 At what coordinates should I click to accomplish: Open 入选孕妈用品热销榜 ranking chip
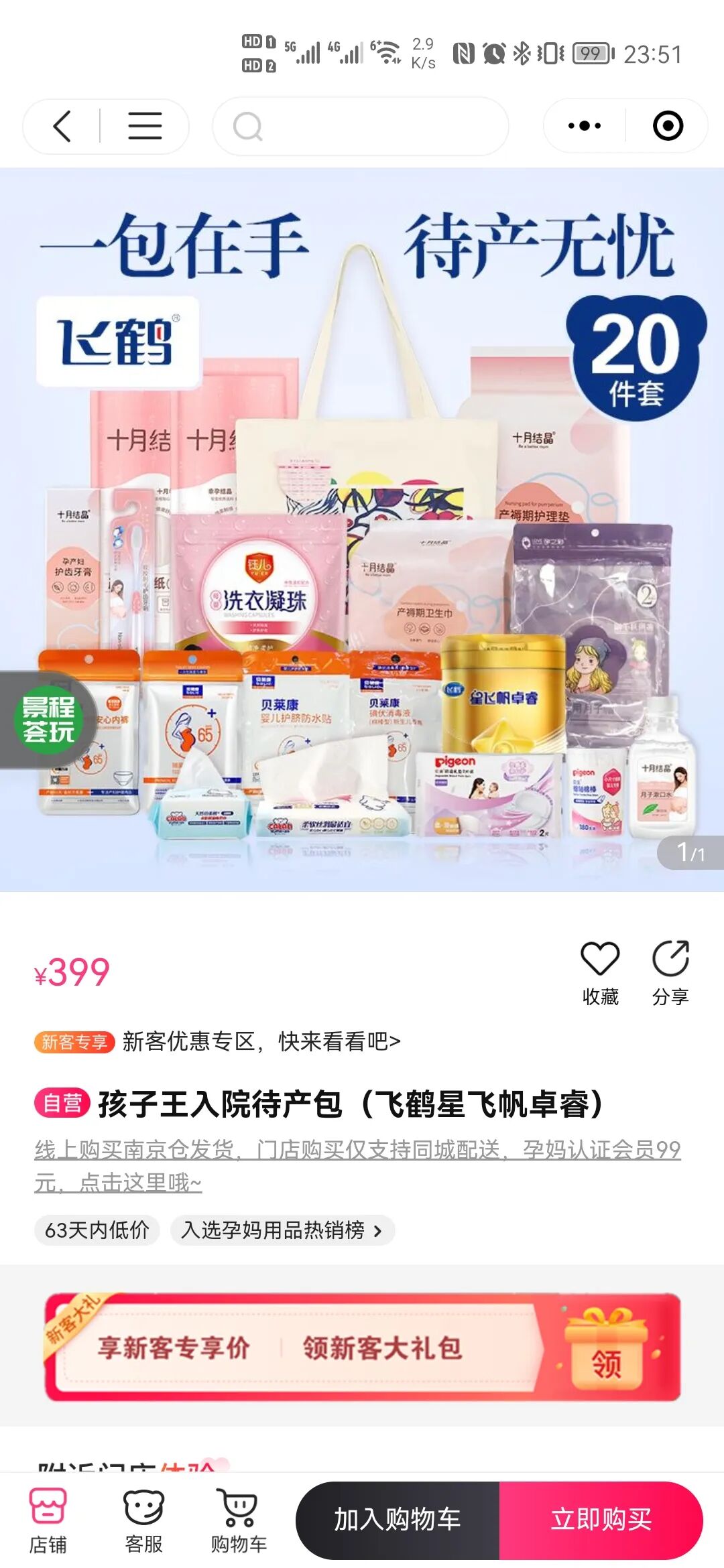(282, 1230)
